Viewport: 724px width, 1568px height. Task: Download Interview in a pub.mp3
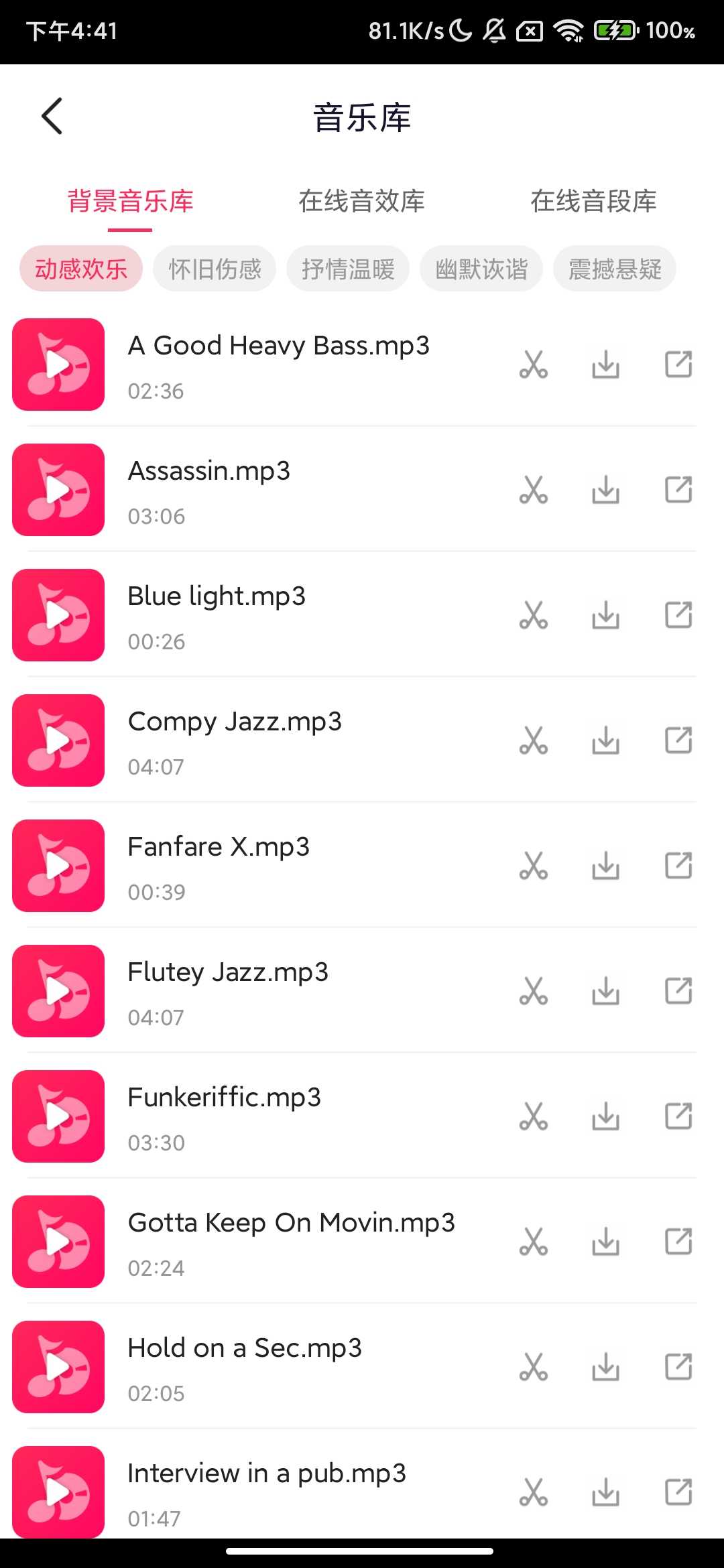click(606, 1492)
